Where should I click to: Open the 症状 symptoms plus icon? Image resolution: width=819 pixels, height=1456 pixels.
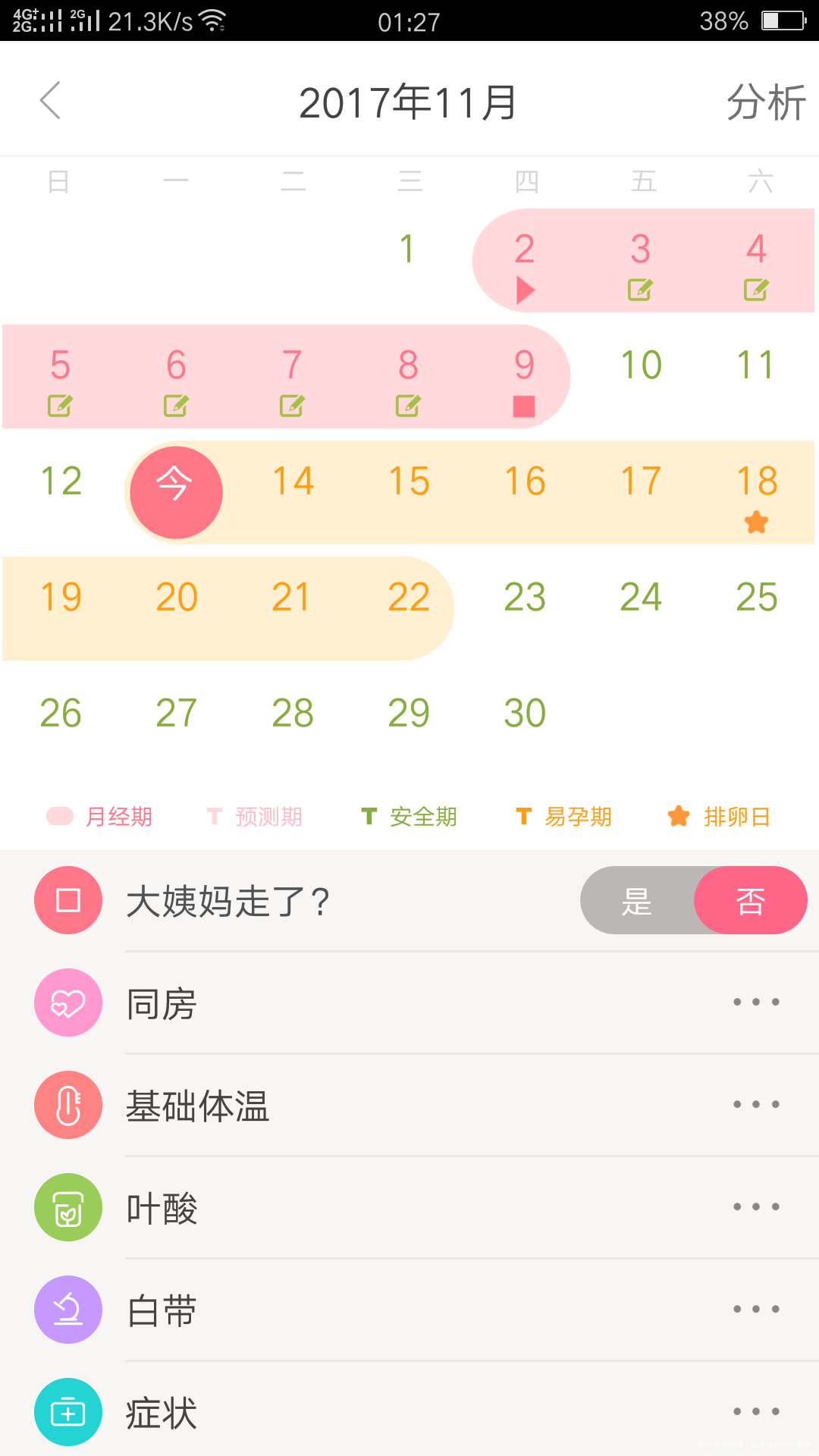pos(67,1413)
